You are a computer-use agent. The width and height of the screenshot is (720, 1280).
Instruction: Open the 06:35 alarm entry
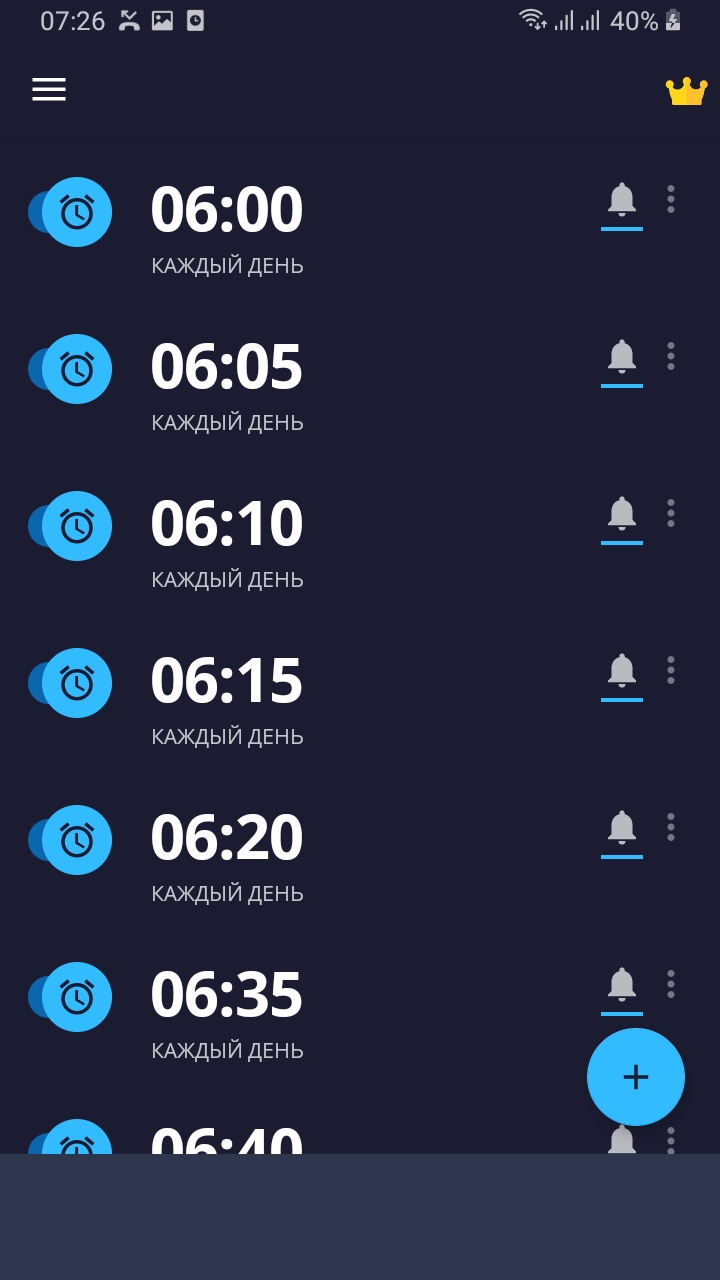pyautogui.click(x=227, y=996)
